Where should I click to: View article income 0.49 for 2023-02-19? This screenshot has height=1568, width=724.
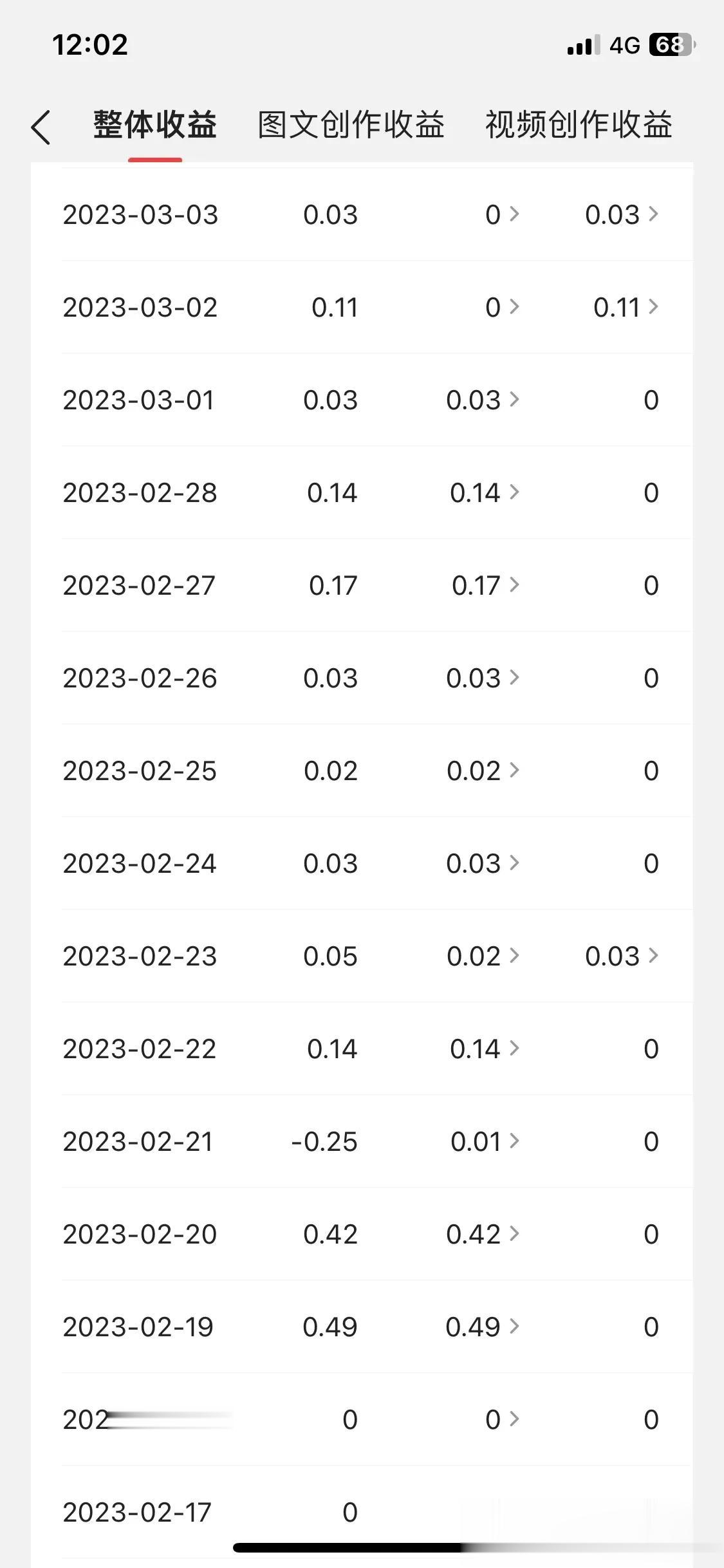(482, 1327)
